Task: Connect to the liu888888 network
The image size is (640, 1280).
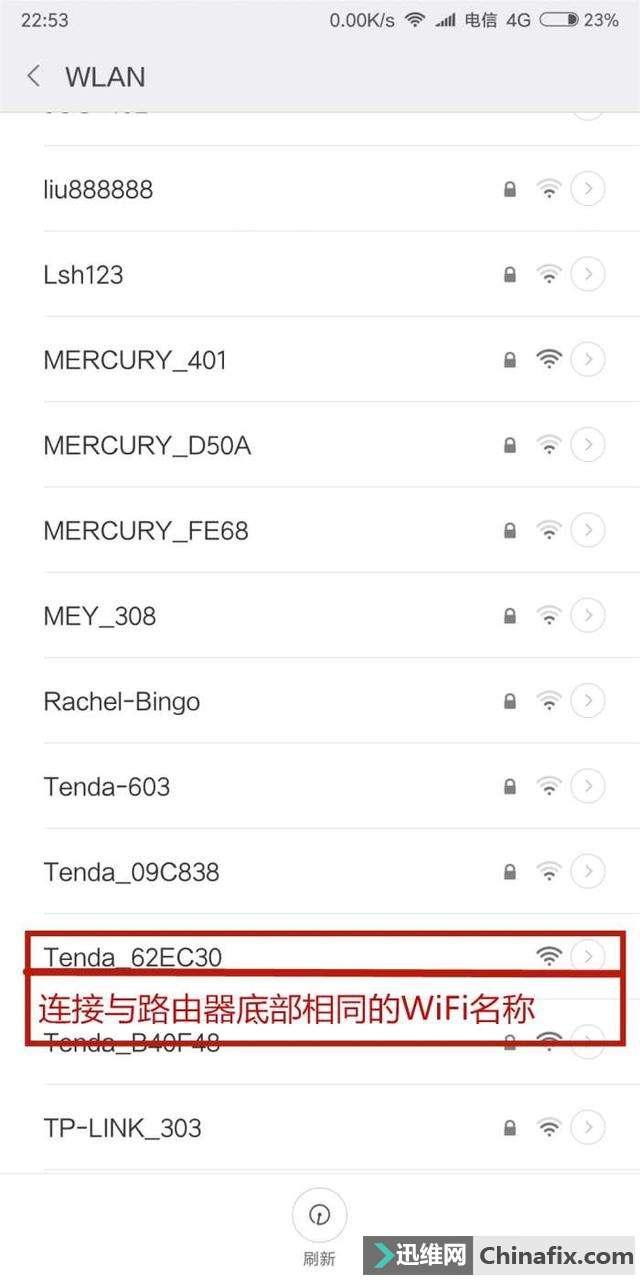Action: pyautogui.click(x=98, y=189)
